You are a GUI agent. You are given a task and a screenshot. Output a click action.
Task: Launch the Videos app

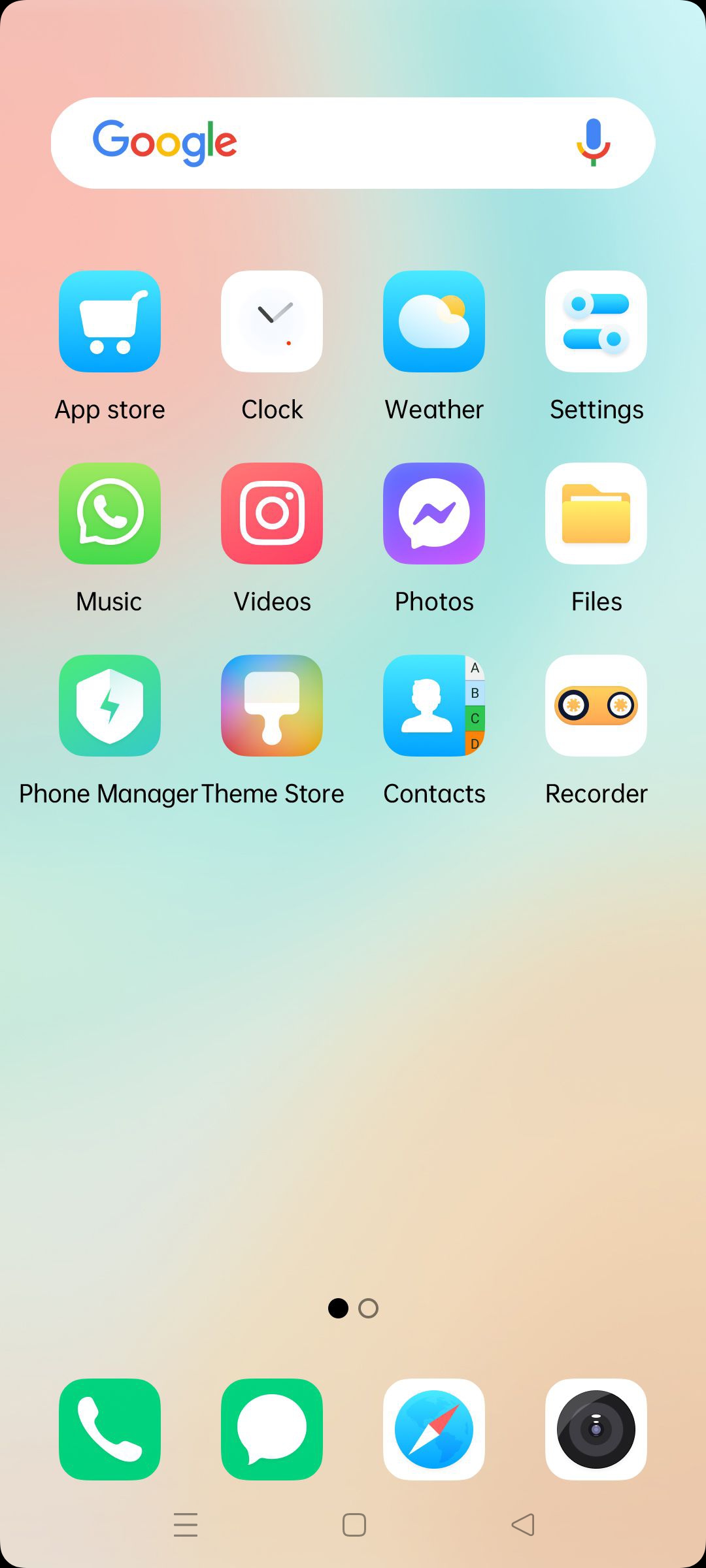[x=272, y=514]
